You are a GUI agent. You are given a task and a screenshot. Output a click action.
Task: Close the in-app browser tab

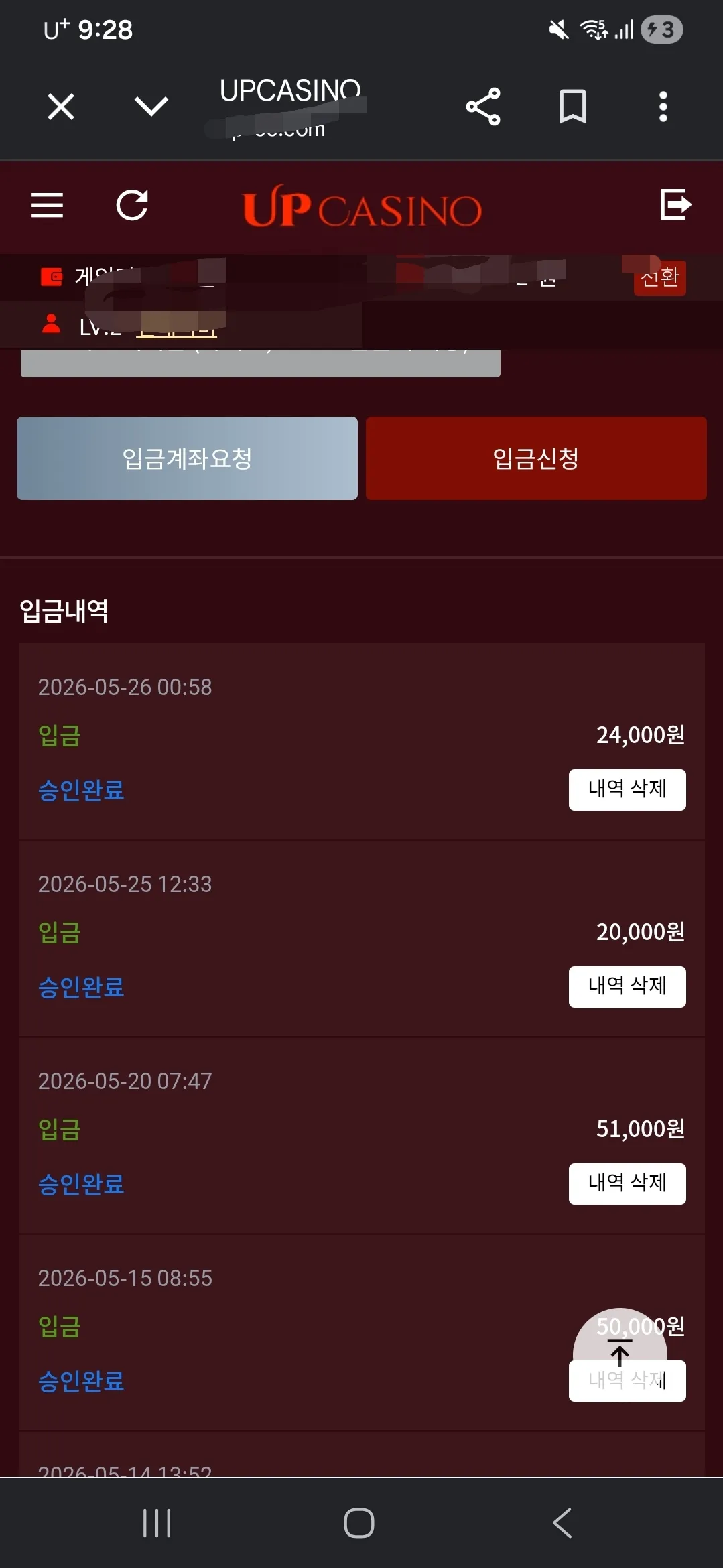point(61,107)
